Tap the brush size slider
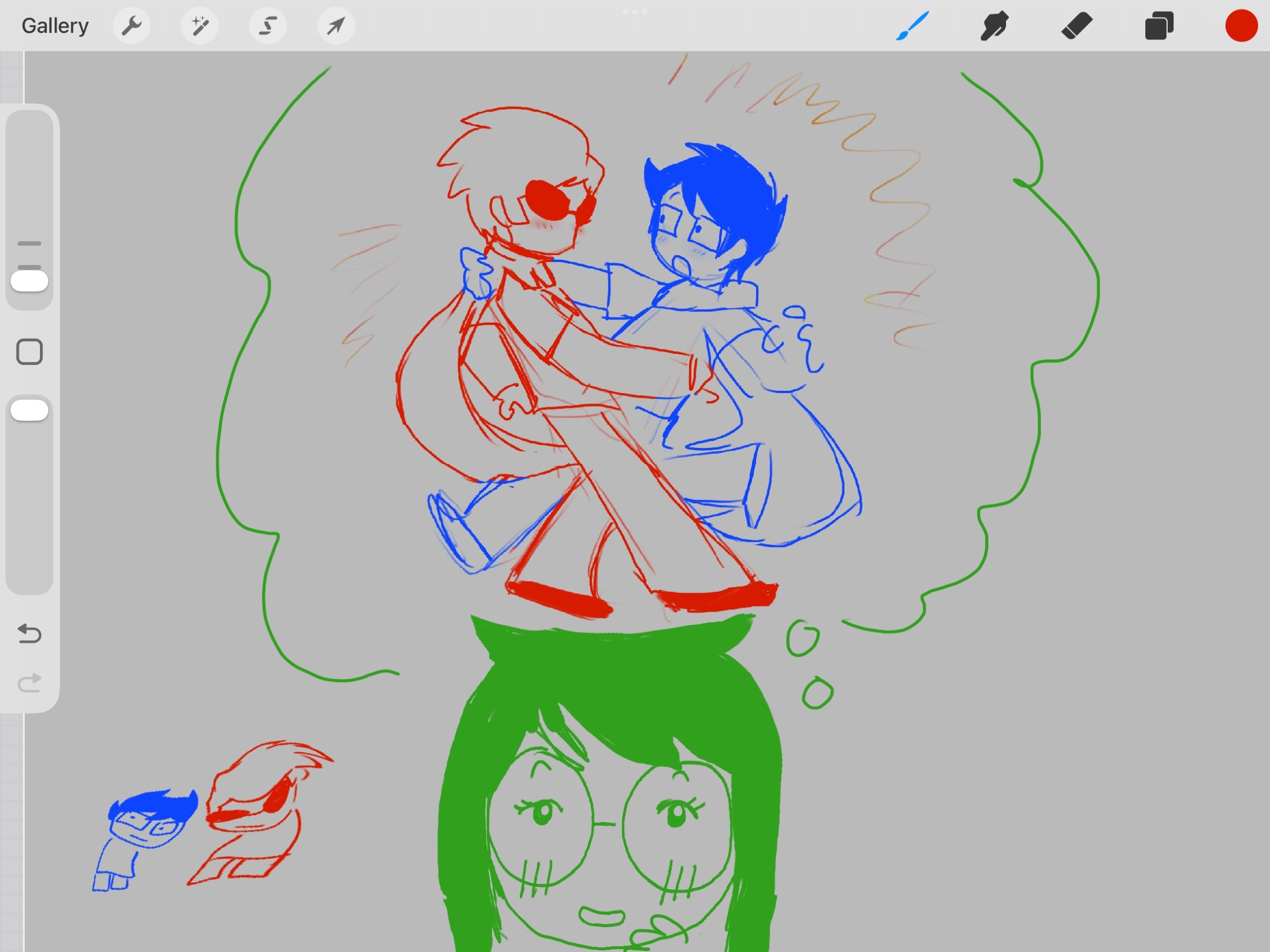The width and height of the screenshot is (1270, 952). (x=29, y=280)
